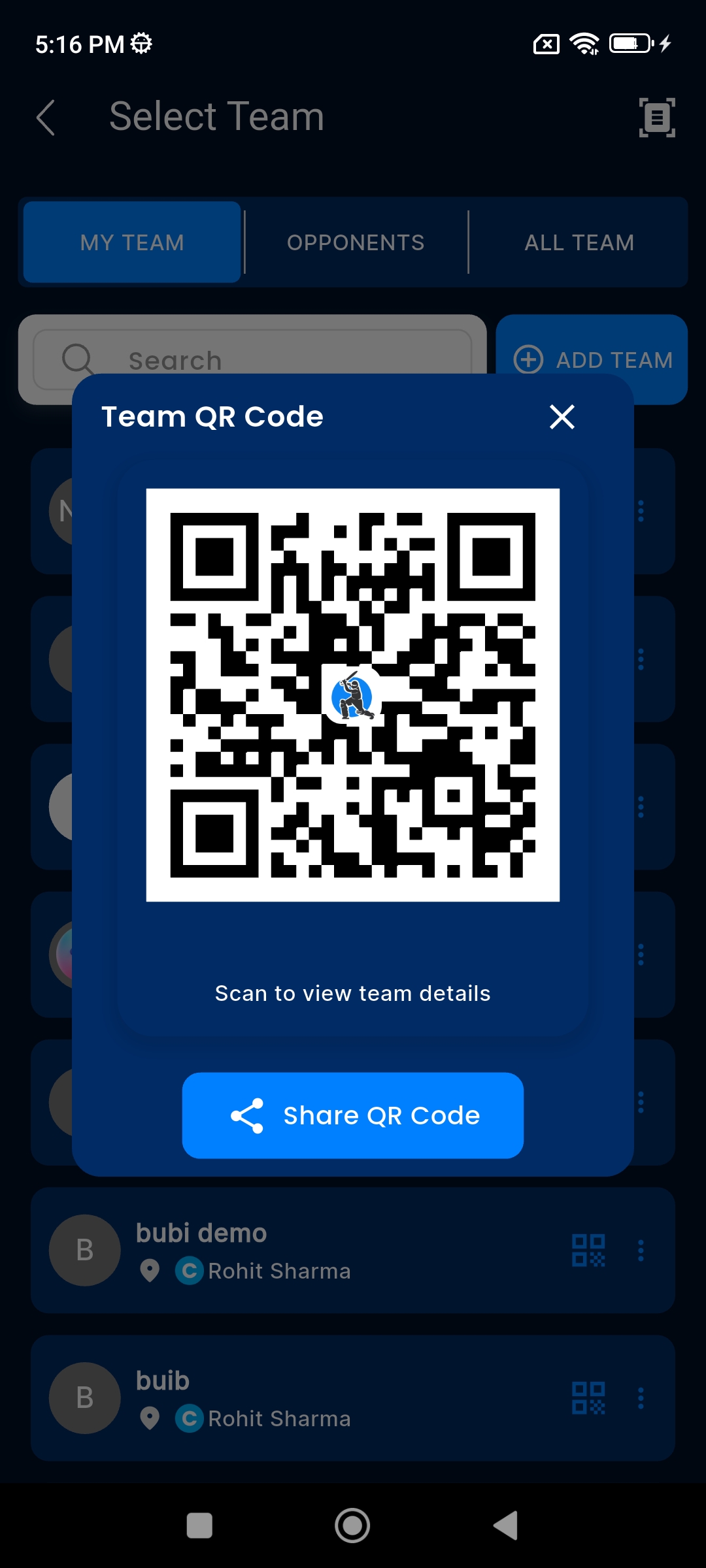Switch to the My Team tab
Screen dimensions: 706x1568
click(x=132, y=242)
